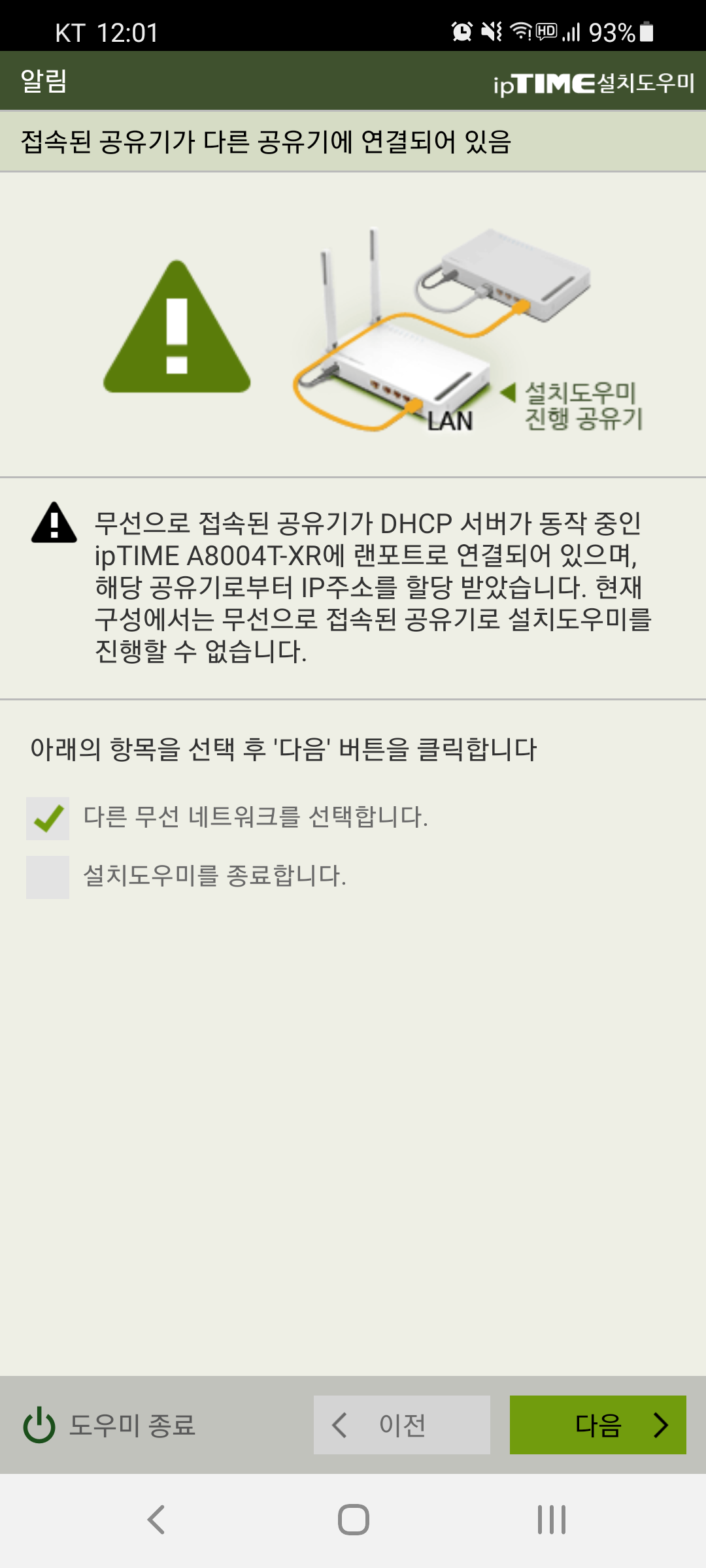Go back with the 이전 button
706x1568 pixels.
[x=401, y=1425]
